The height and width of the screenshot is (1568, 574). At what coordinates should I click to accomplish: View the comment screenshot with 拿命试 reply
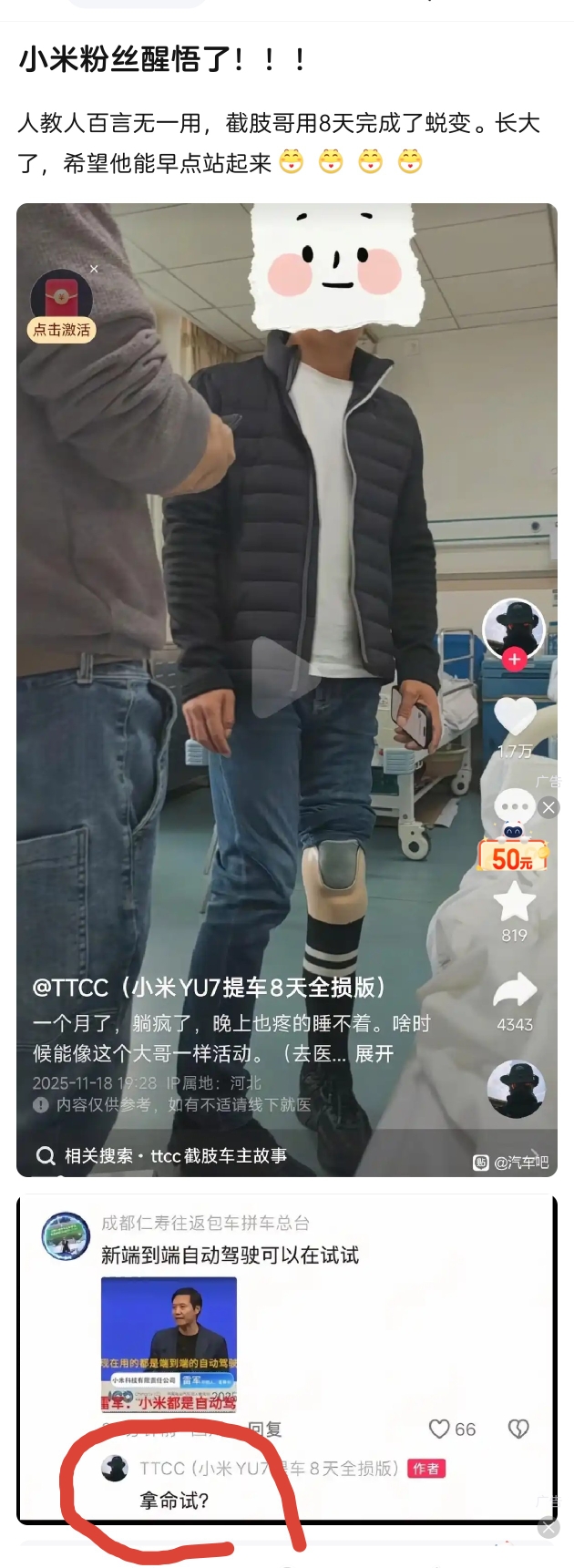pos(286,1358)
